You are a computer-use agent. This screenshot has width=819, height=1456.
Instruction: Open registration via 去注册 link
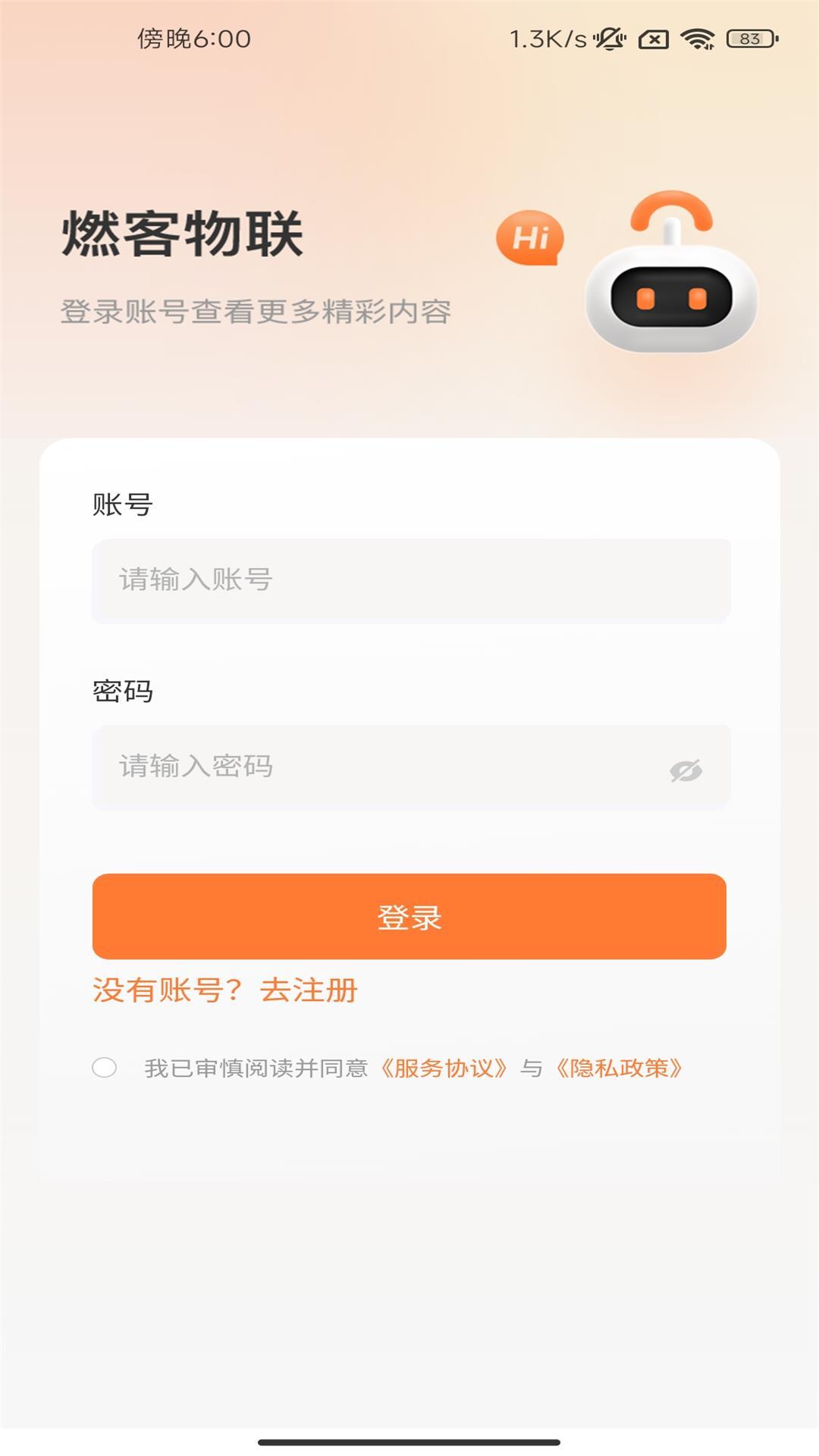[x=309, y=990]
